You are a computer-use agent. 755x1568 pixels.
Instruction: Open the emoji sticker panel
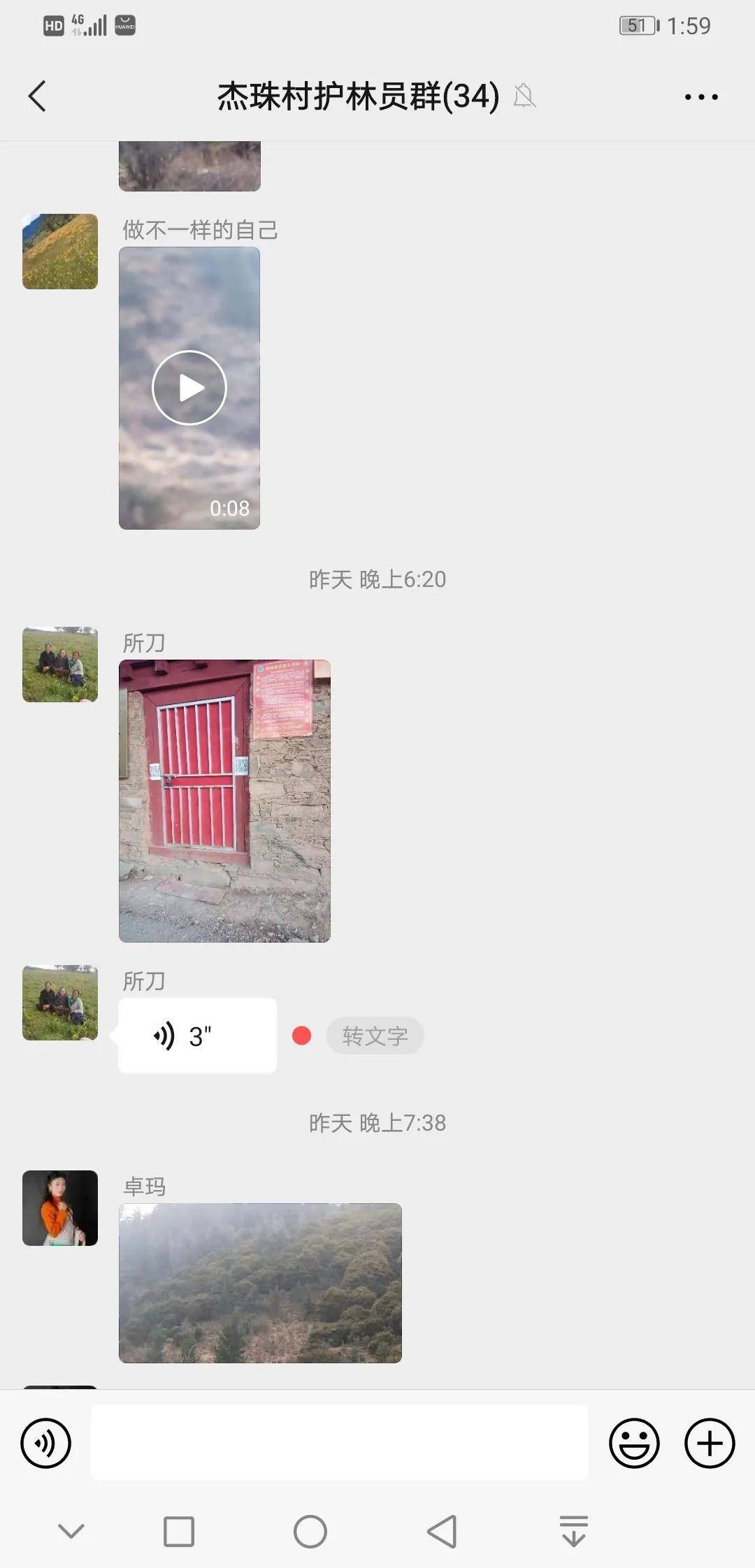tap(634, 1443)
